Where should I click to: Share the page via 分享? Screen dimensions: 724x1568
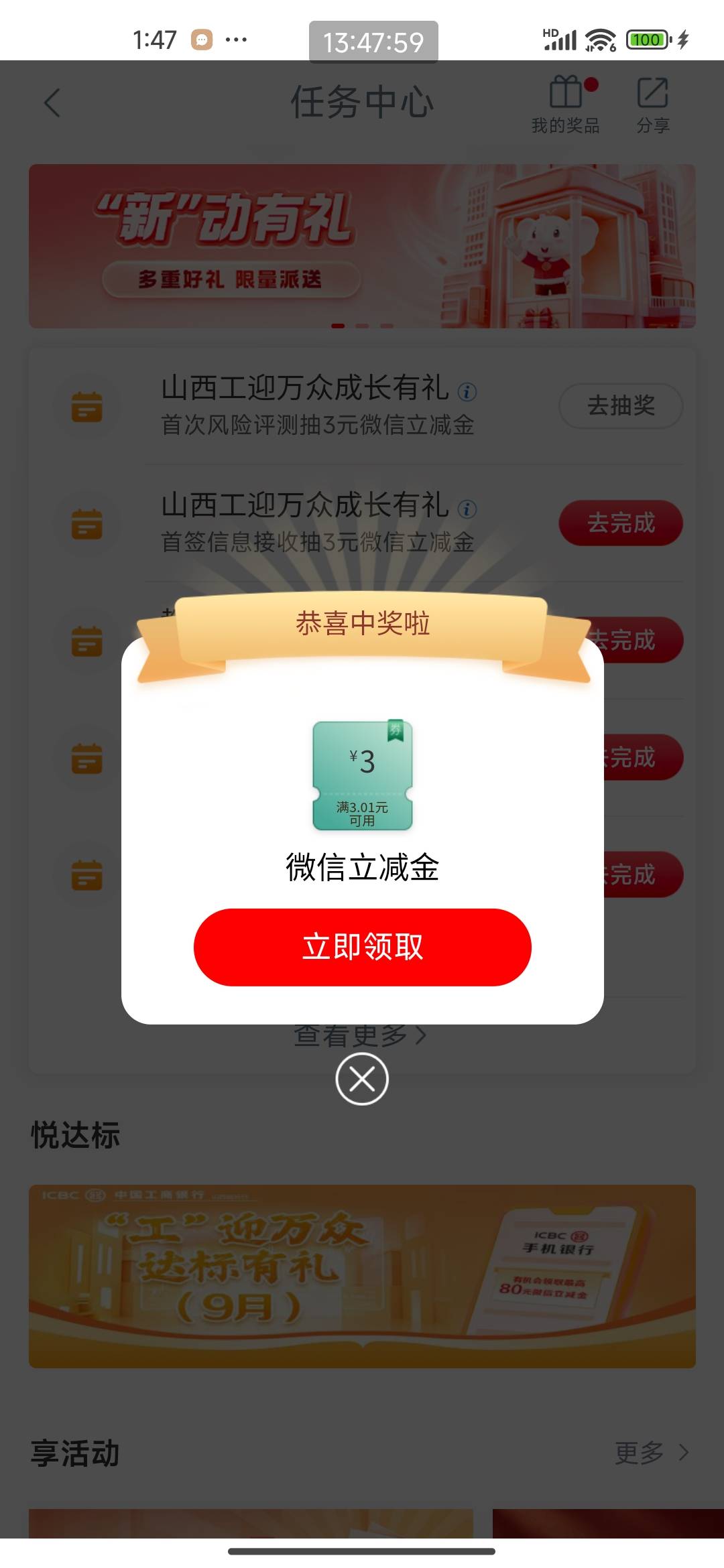(652, 105)
